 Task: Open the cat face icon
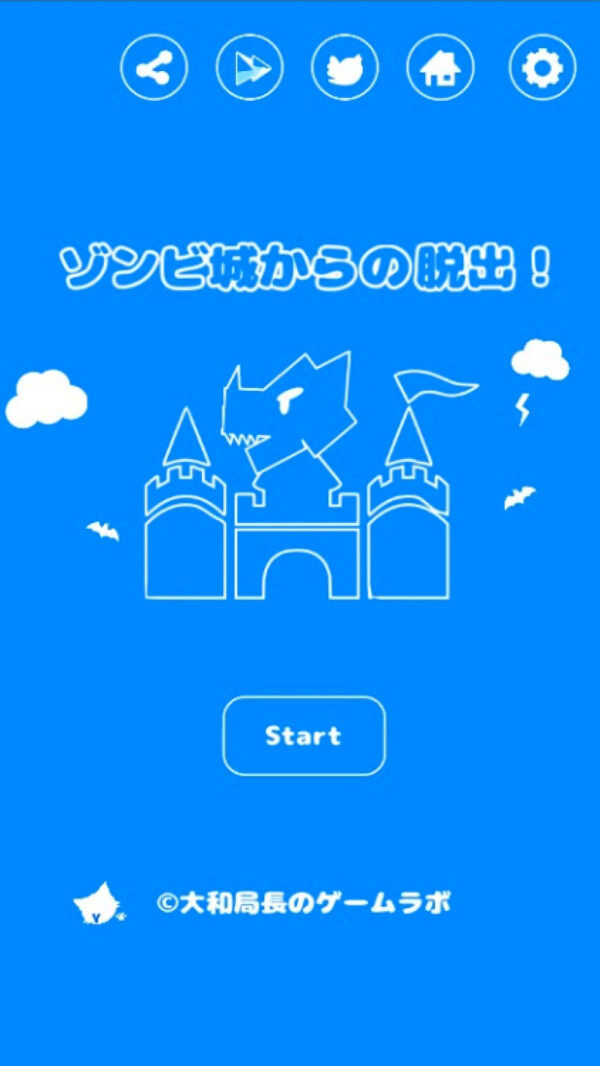(345, 68)
